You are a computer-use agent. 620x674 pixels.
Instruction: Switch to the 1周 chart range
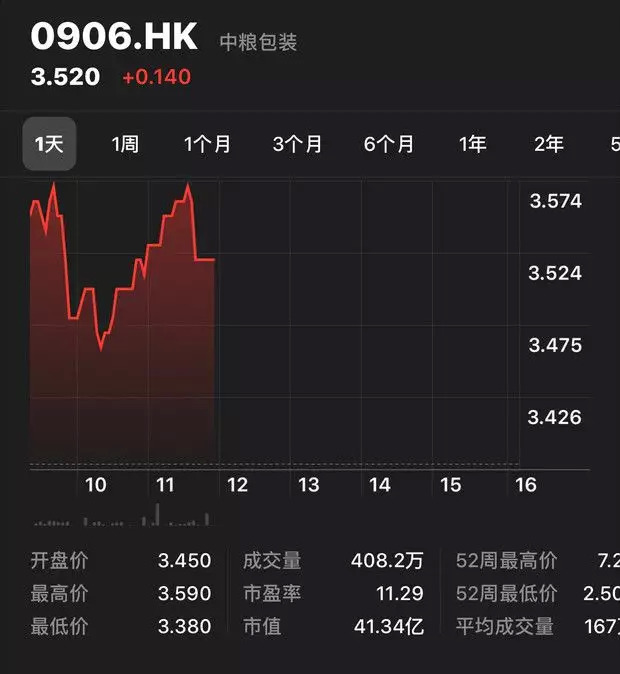click(x=125, y=144)
